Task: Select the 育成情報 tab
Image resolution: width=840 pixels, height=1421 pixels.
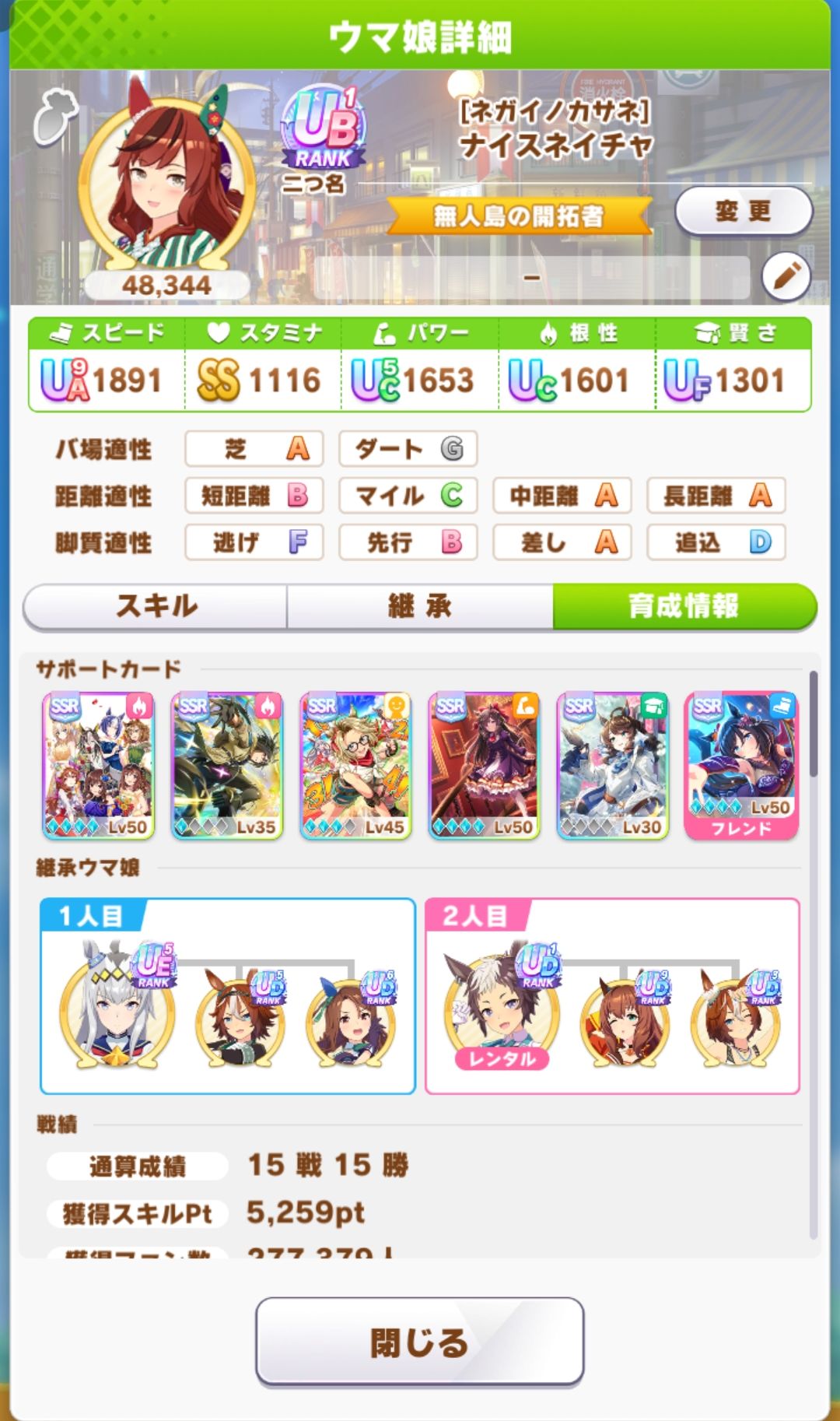Action: pyautogui.click(x=684, y=606)
